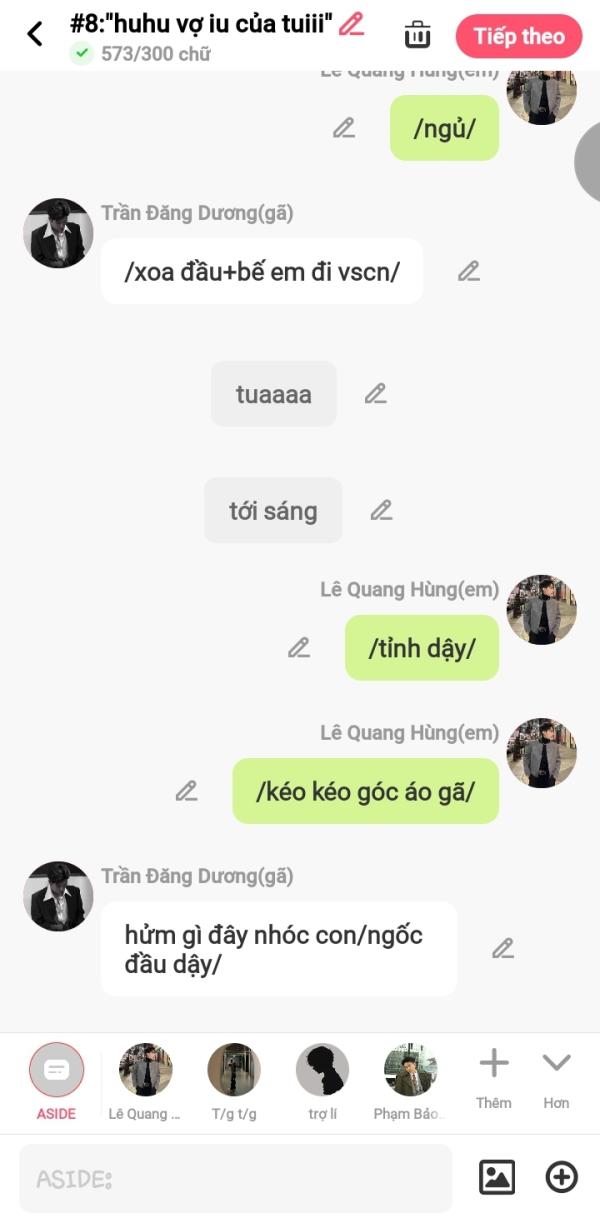Select the Lê Quang character

coord(145,1080)
